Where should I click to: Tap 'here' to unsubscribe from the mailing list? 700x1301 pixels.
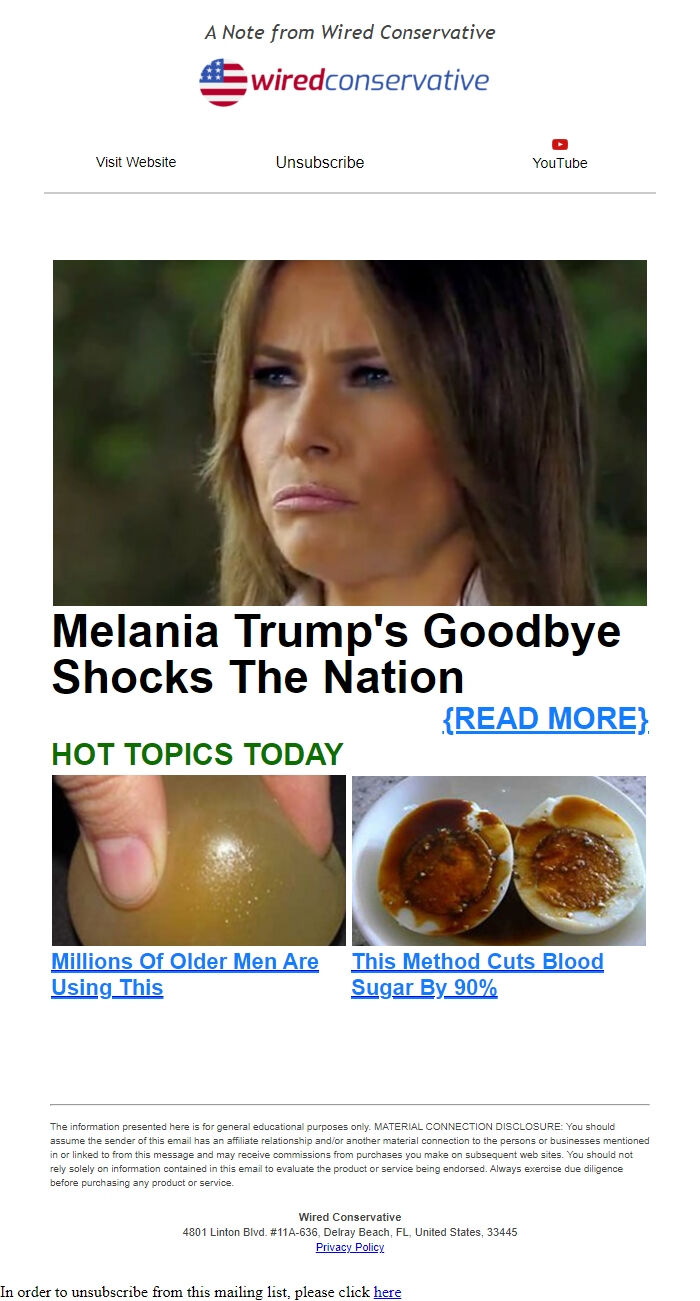coord(387,1292)
